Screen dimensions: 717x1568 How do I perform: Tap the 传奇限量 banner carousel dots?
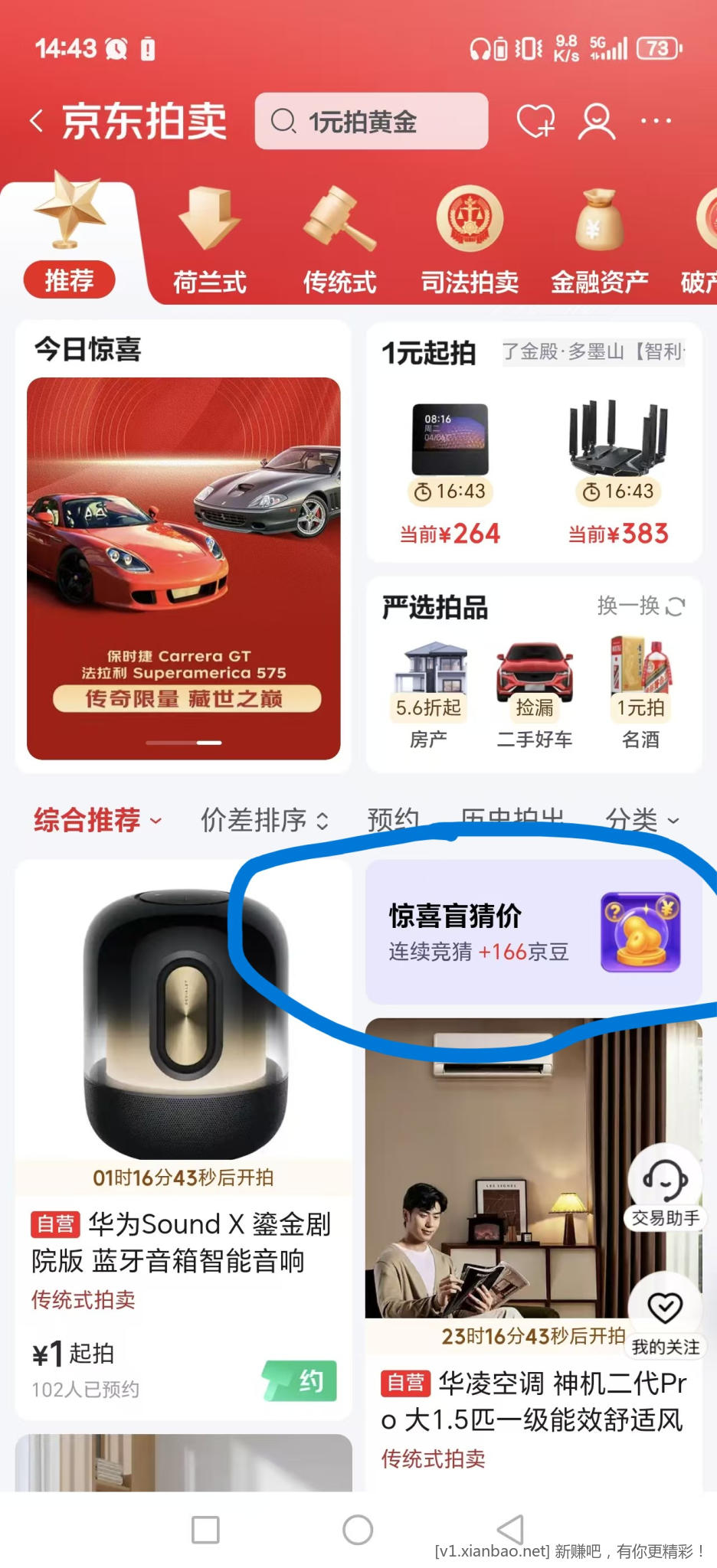182,742
